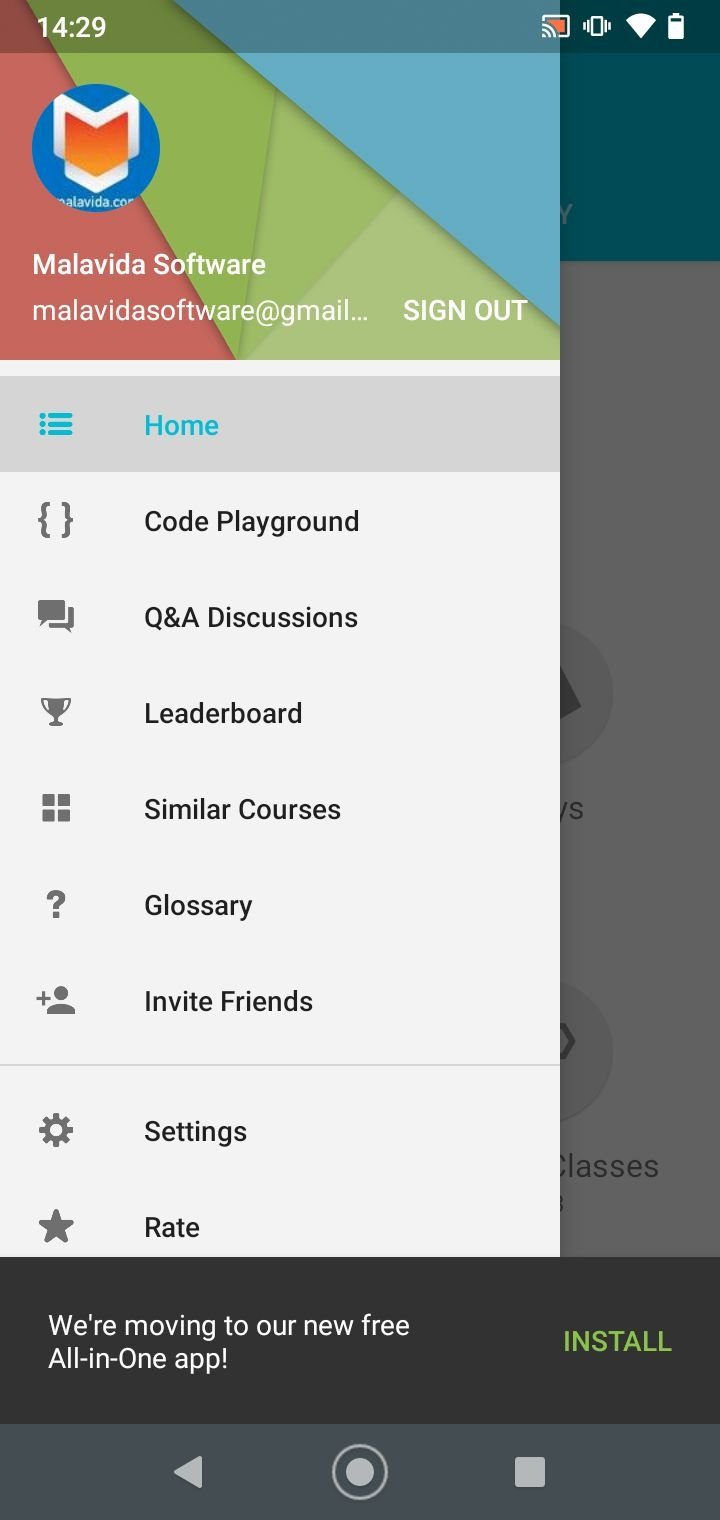Go to Q&A Discussions

click(280, 617)
